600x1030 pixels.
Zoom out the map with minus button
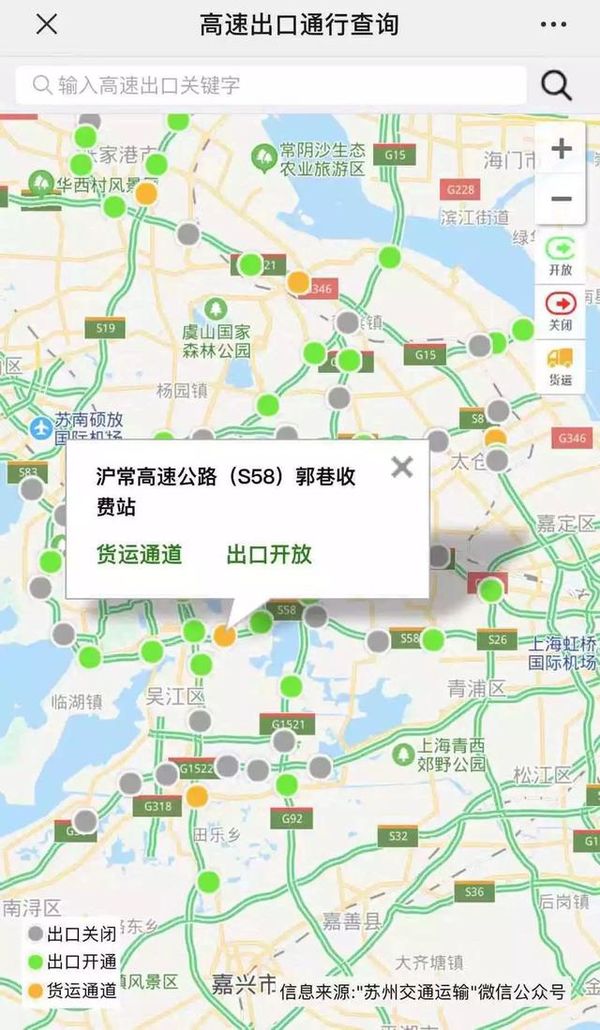tap(561, 199)
